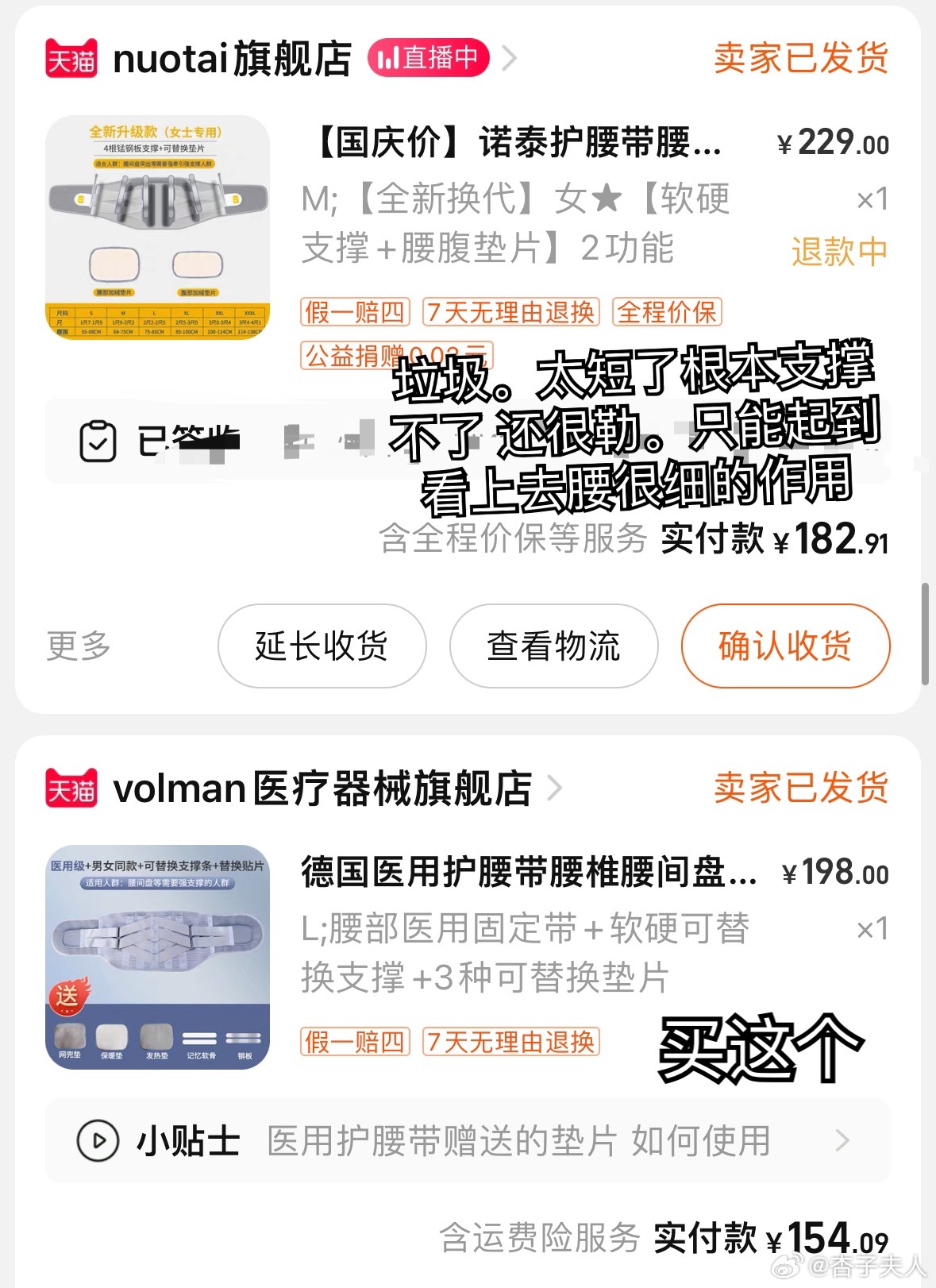The width and height of the screenshot is (936, 1288).
Task: Open the nuotai旗舰店 store page
Action: click(x=232, y=59)
